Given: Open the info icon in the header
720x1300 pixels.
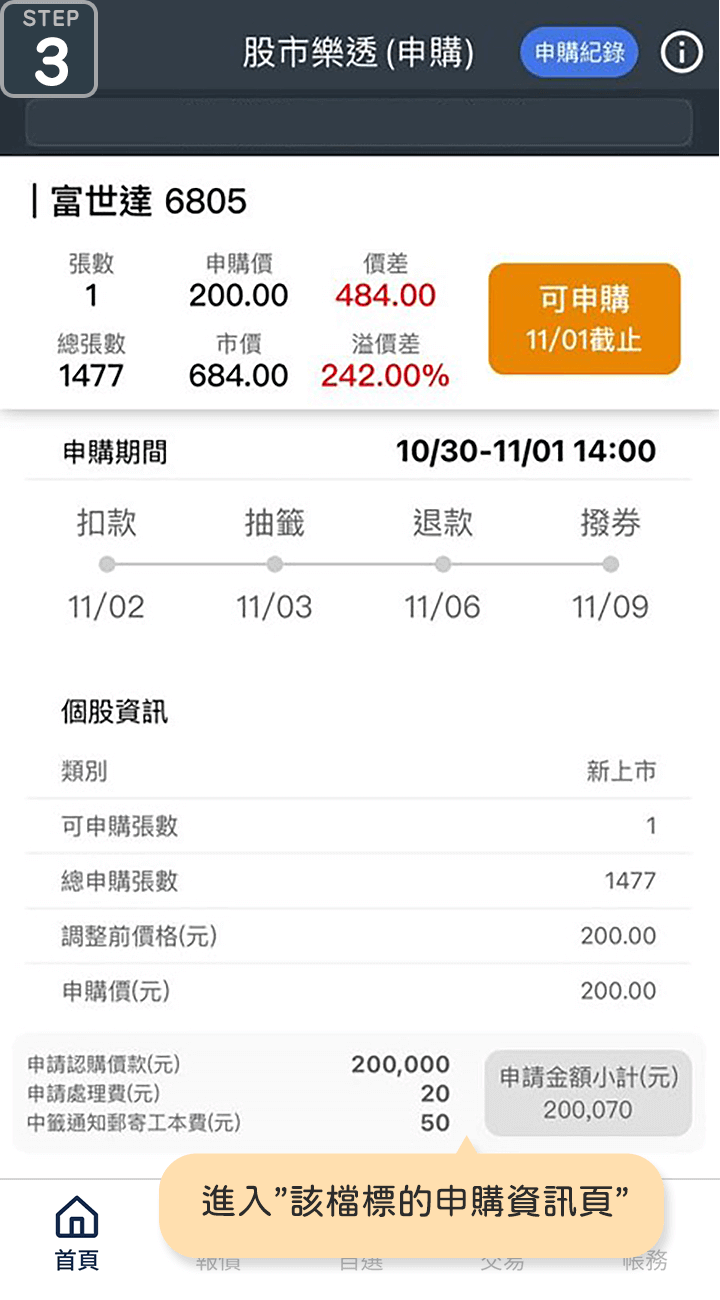Looking at the screenshot, I should pos(682,52).
